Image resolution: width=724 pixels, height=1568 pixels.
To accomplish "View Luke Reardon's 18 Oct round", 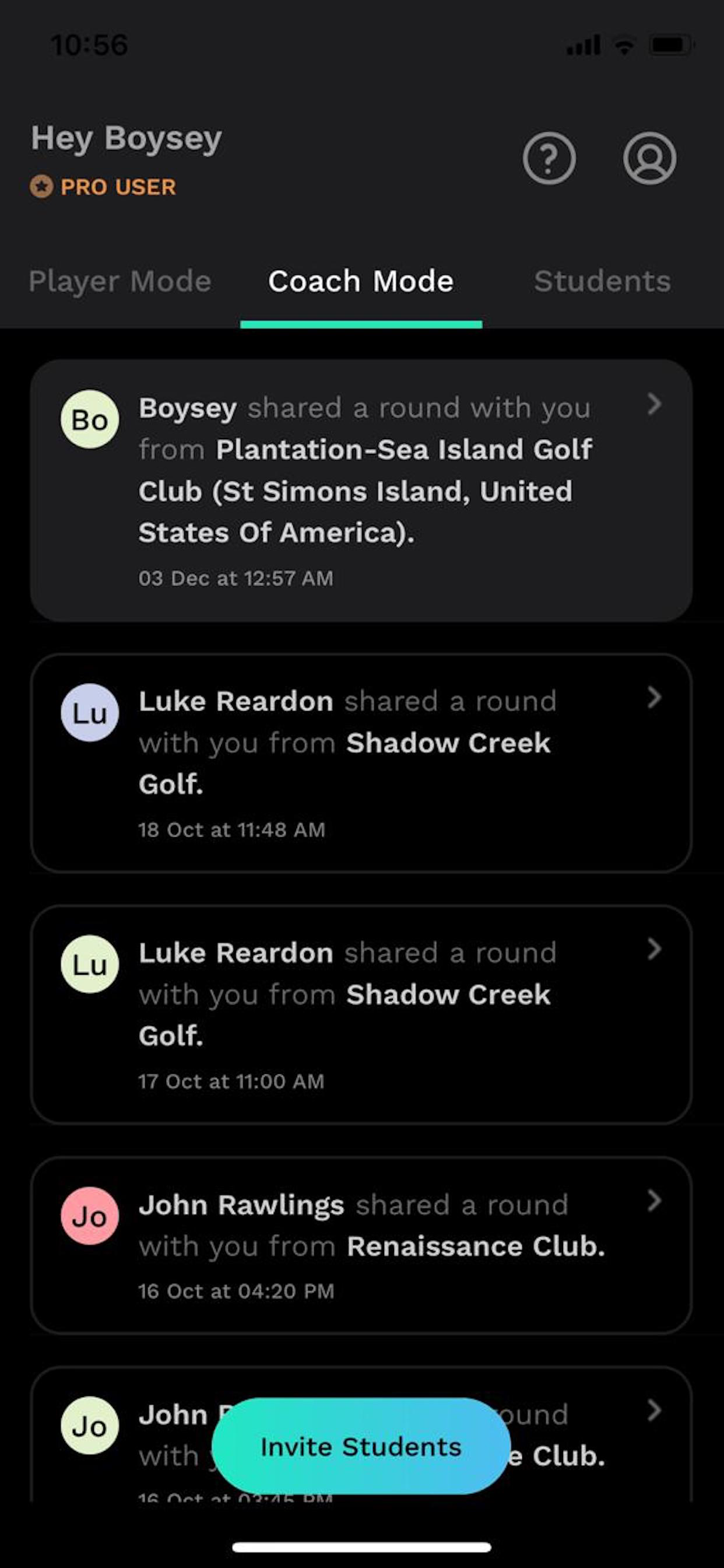I will click(361, 762).
